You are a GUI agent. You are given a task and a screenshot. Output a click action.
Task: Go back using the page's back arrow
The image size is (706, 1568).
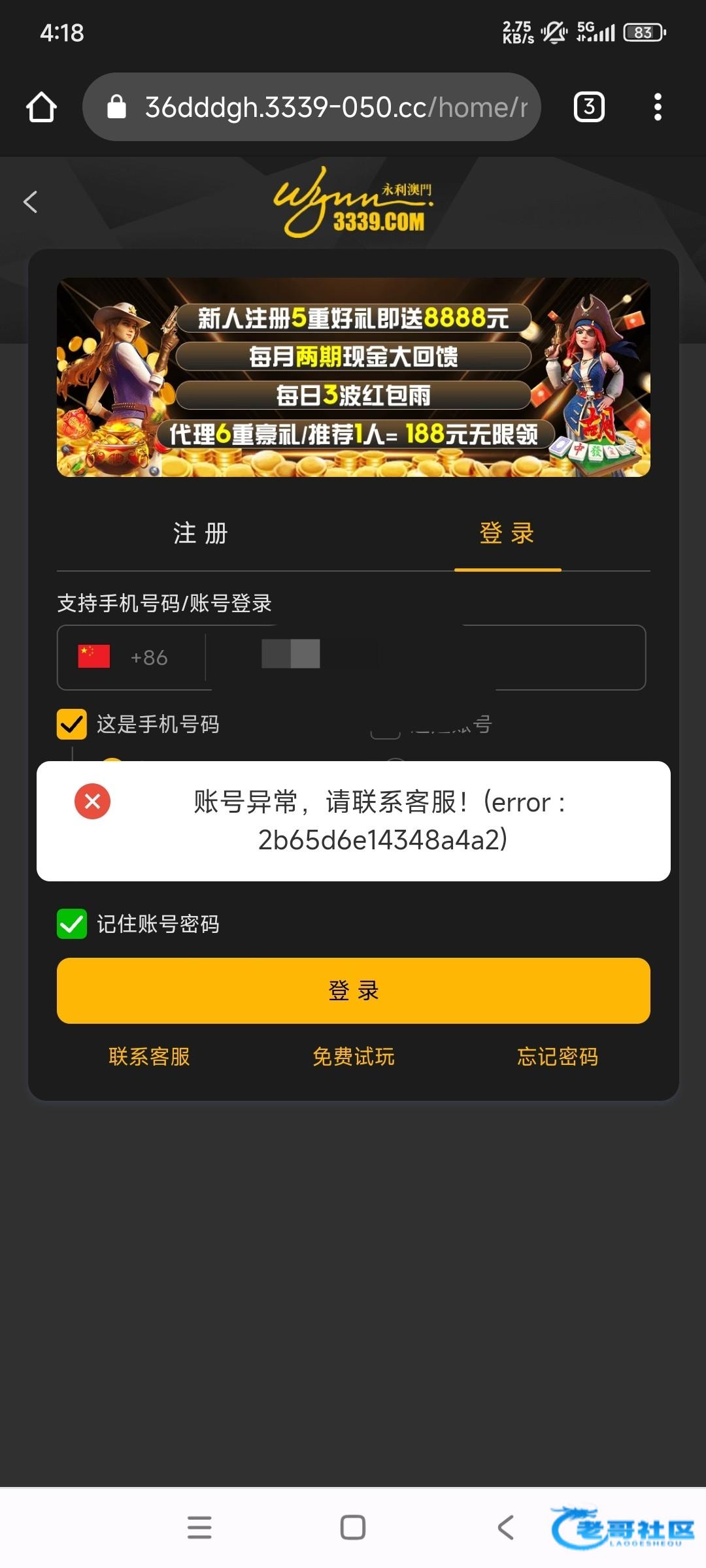coord(31,202)
